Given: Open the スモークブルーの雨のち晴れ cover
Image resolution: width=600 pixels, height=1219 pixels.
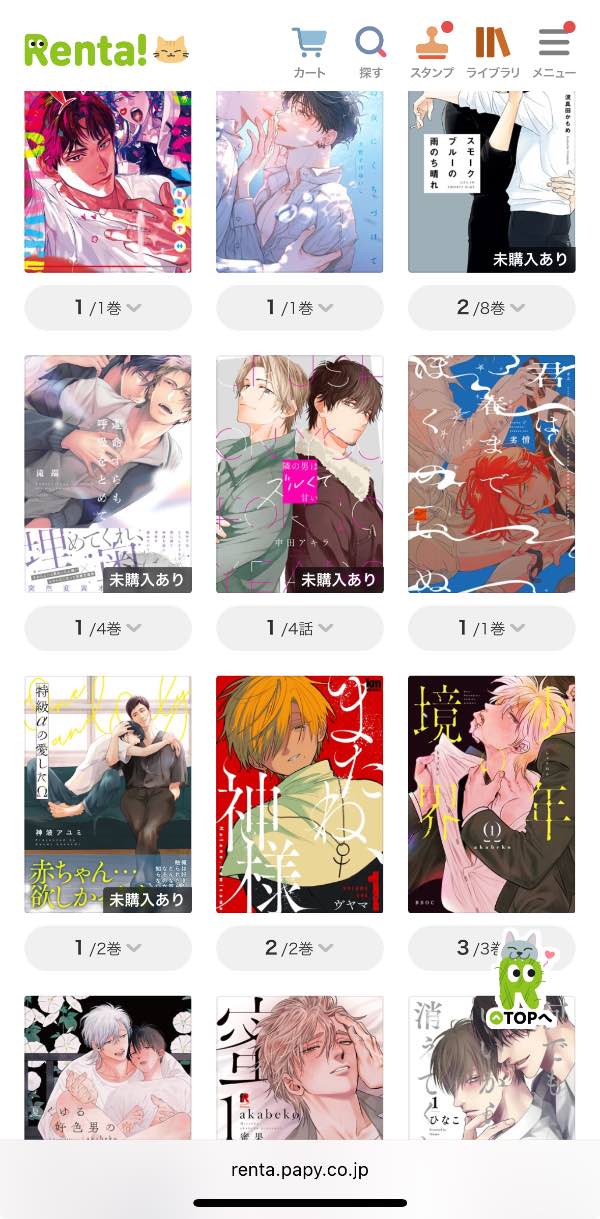Looking at the screenshot, I should [x=492, y=180].
